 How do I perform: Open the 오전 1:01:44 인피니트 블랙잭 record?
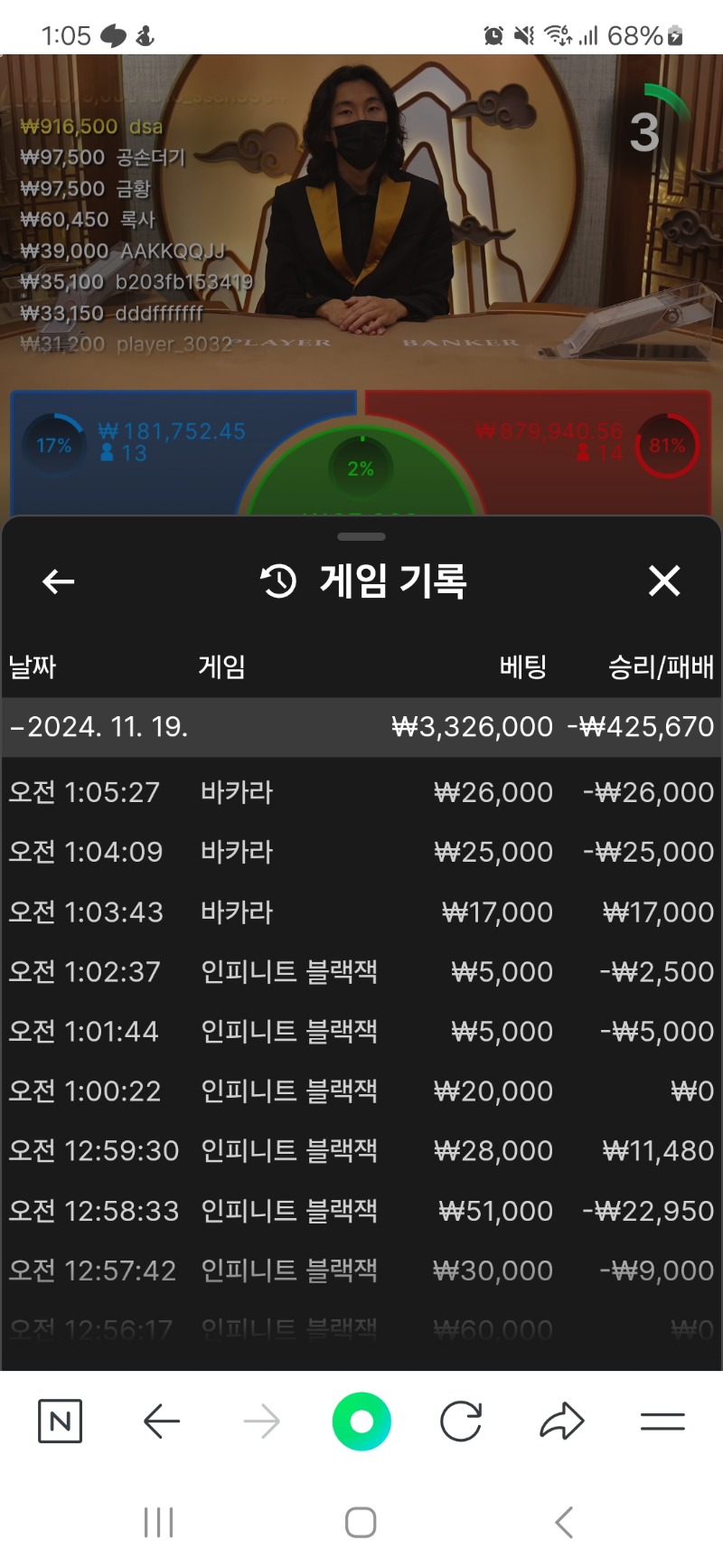pyautogui.click(x=361, y=1031)
